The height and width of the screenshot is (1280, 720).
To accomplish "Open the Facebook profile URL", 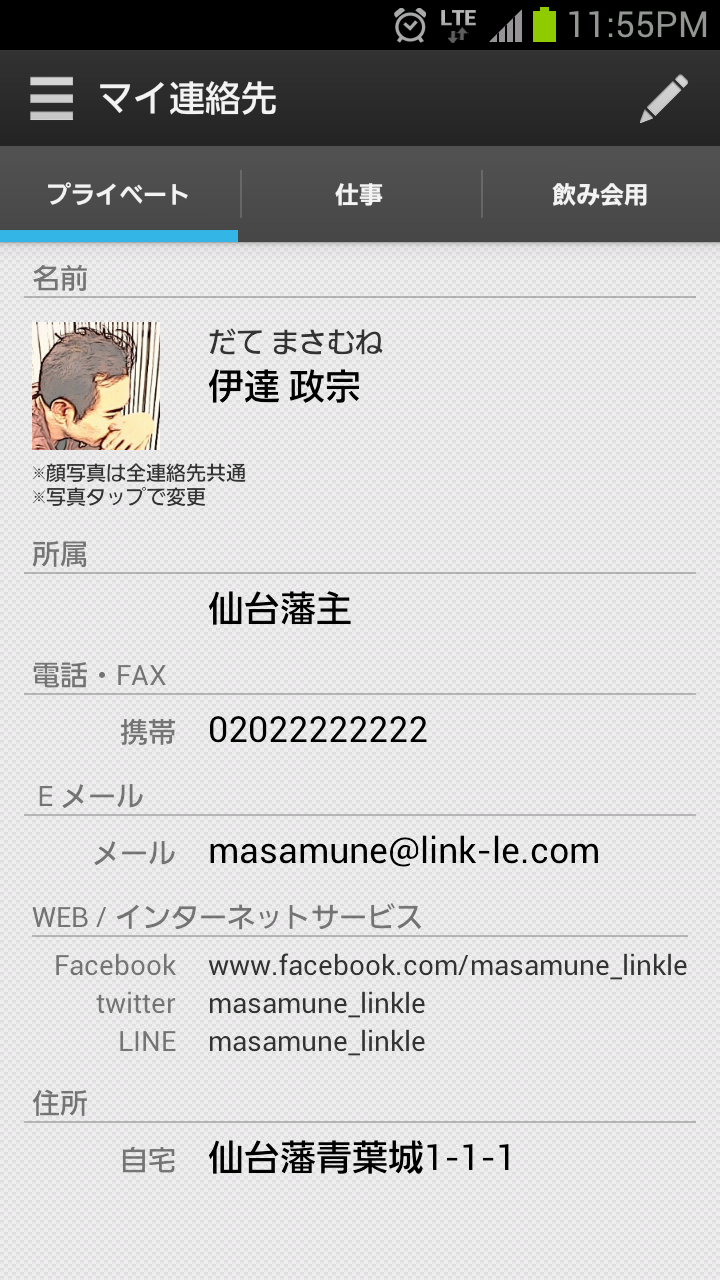I will coord(447,966).
